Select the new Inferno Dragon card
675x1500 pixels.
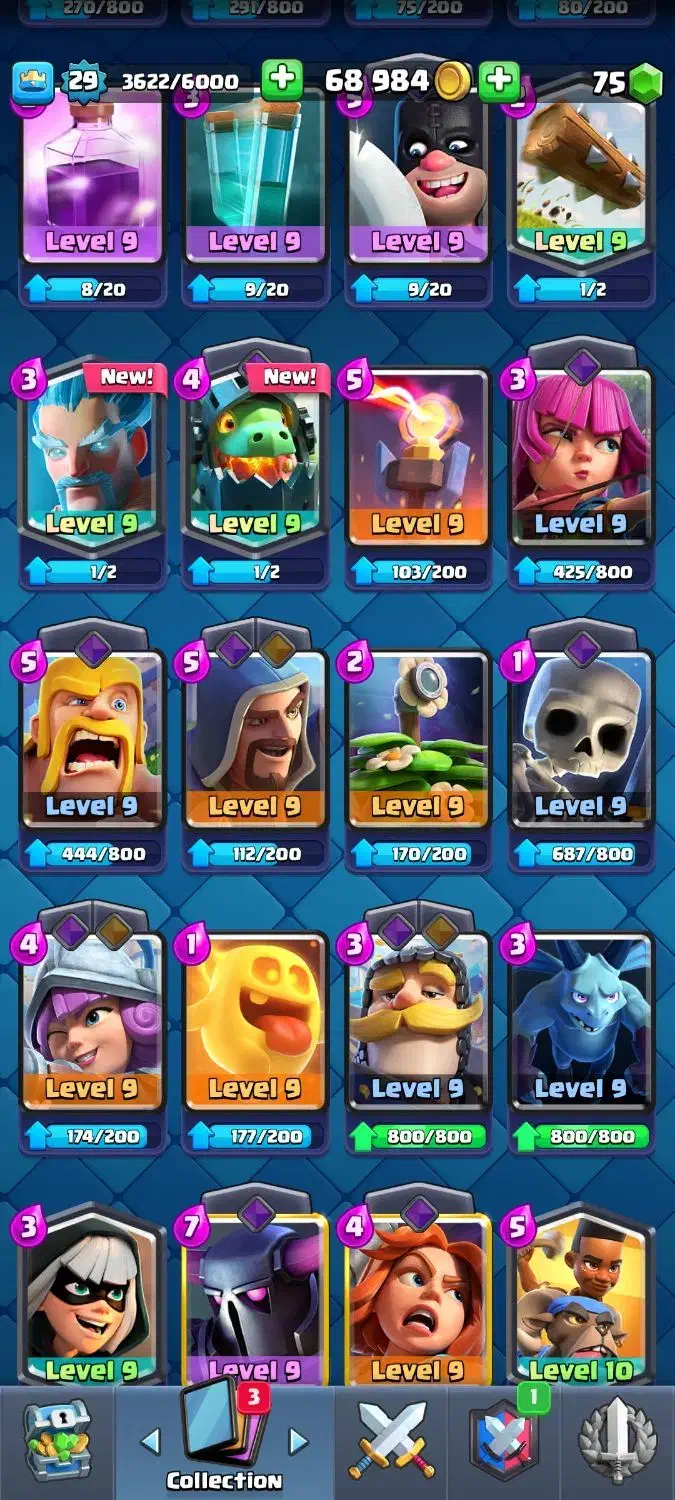coord(255,472)
